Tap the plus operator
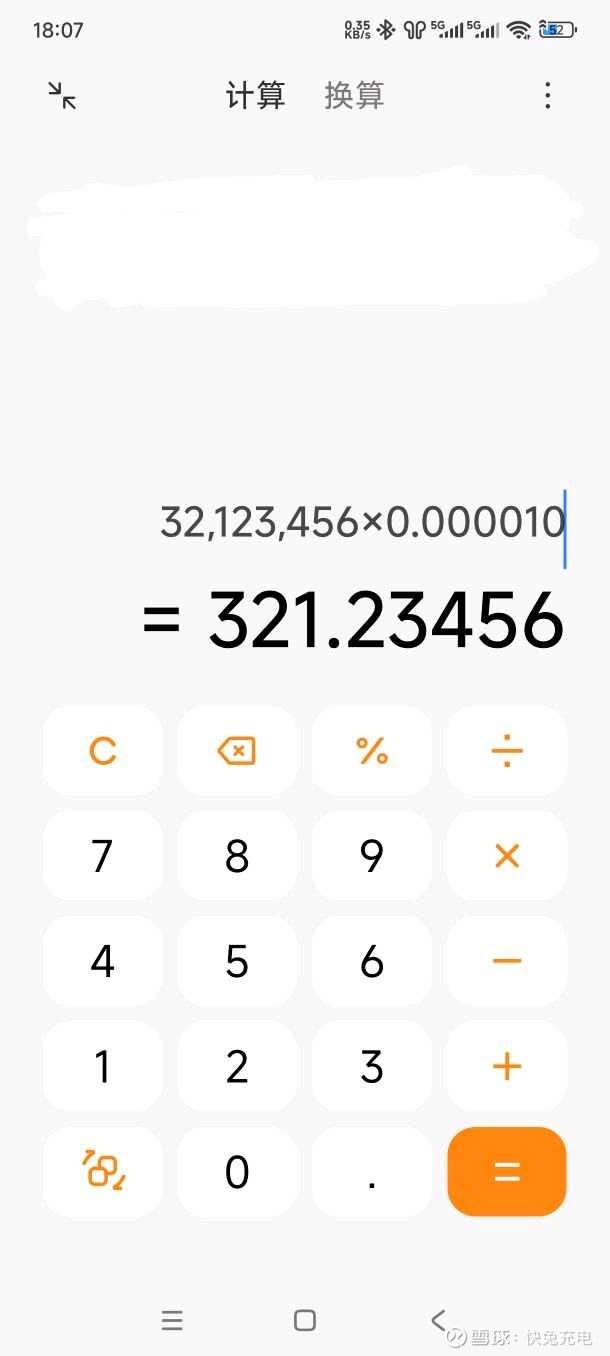 pyautogui.click(x=507, y=1067)
